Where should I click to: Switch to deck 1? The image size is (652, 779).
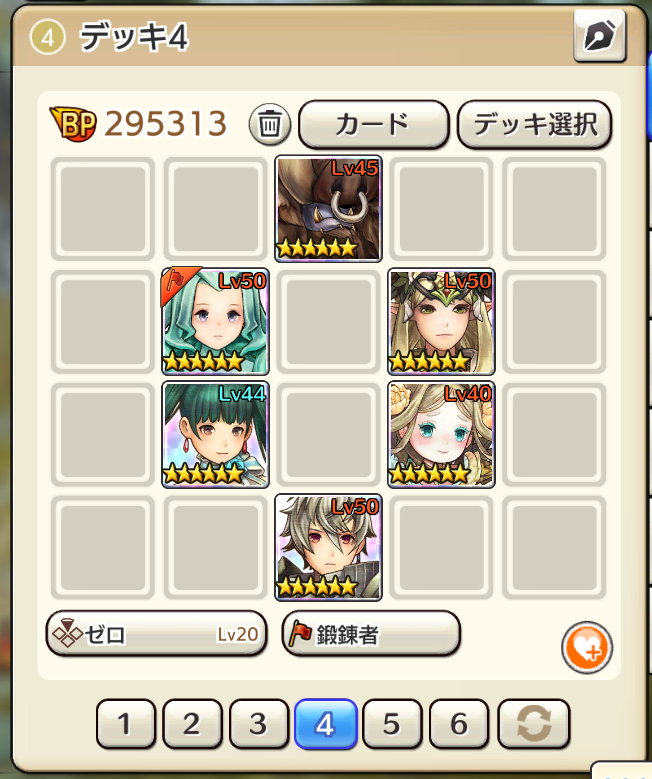pos(126,725)
